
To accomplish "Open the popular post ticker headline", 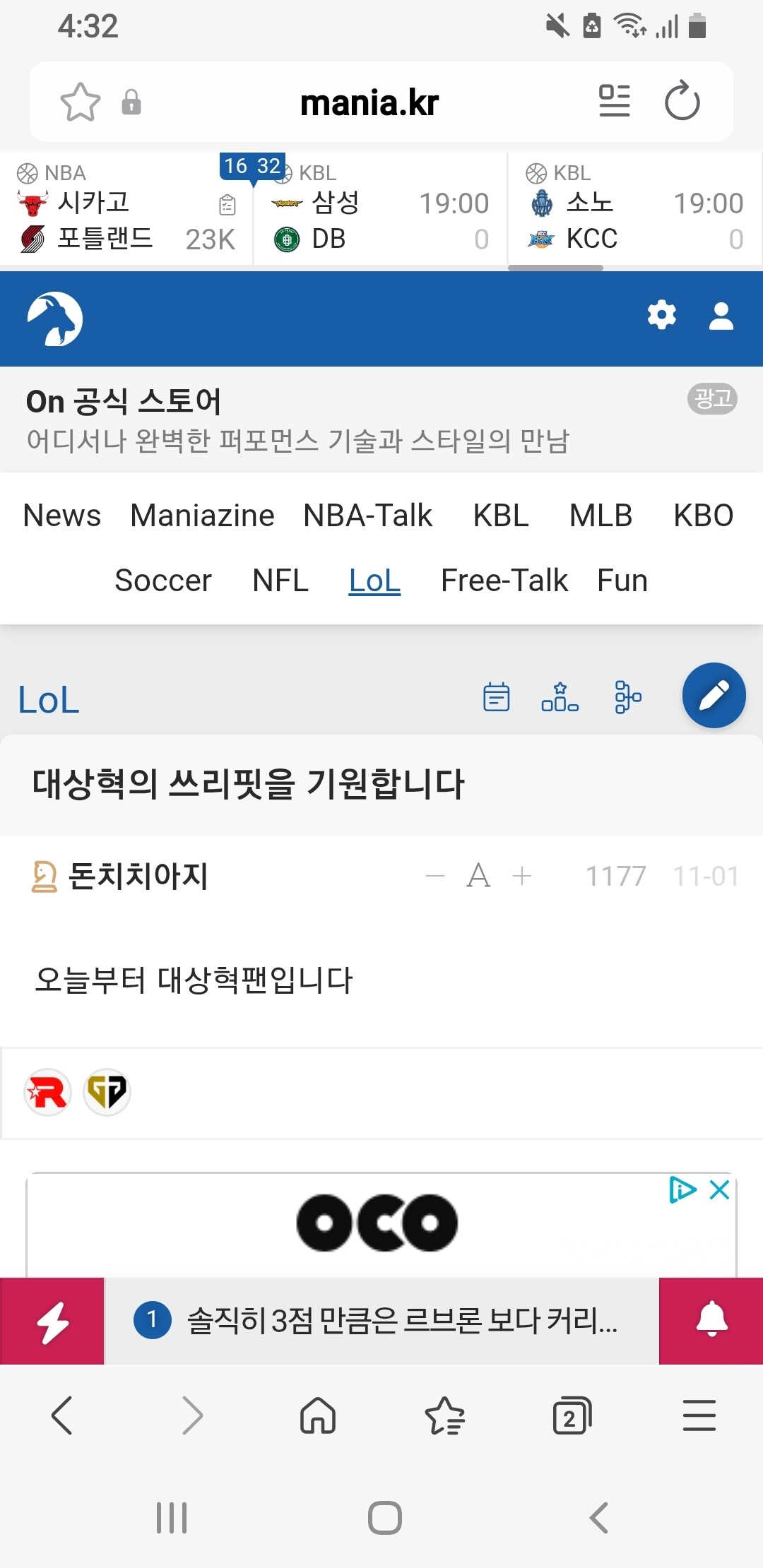I will 402,1320.
